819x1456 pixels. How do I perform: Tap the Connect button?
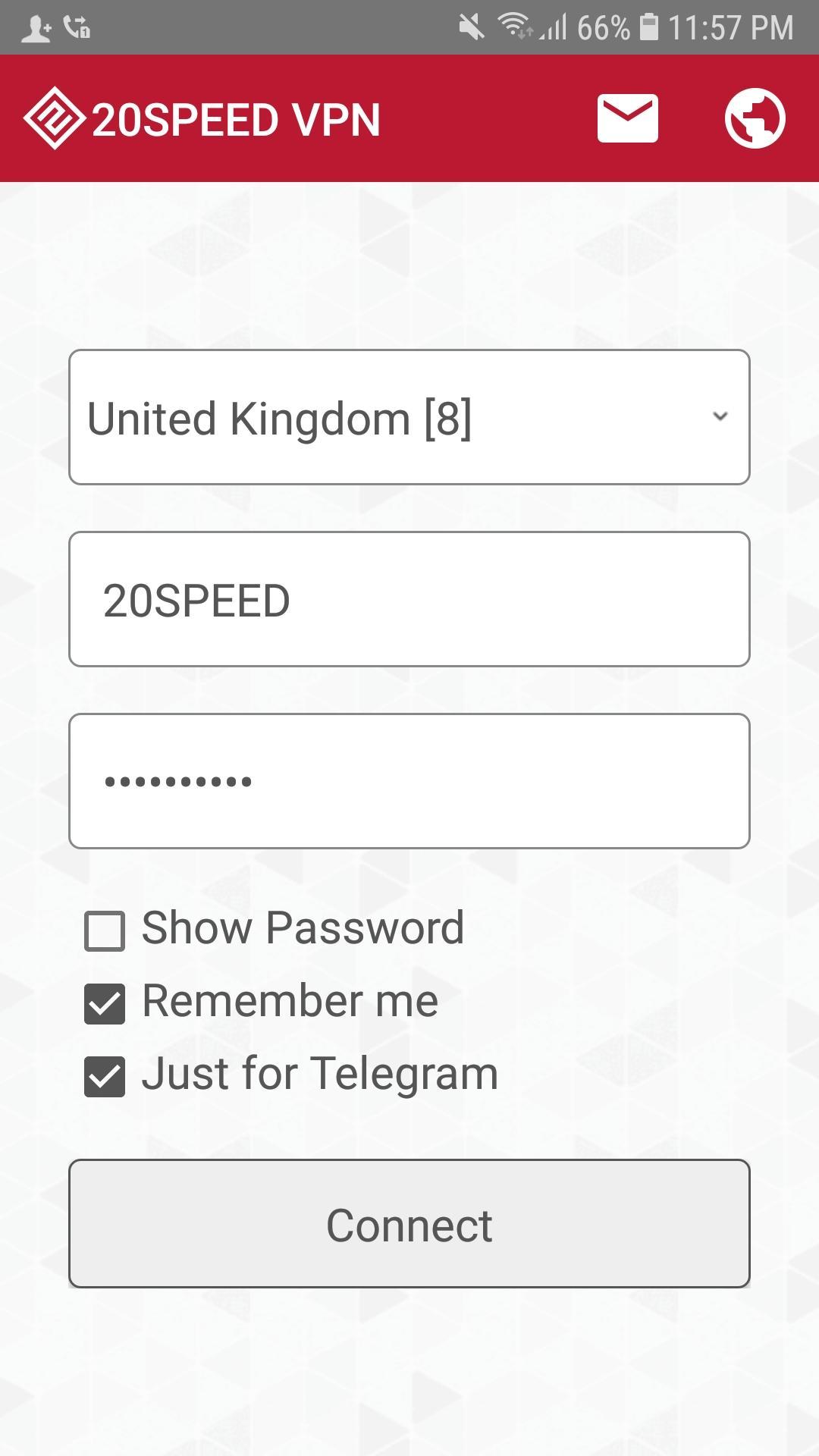(x=409, y=1223)
